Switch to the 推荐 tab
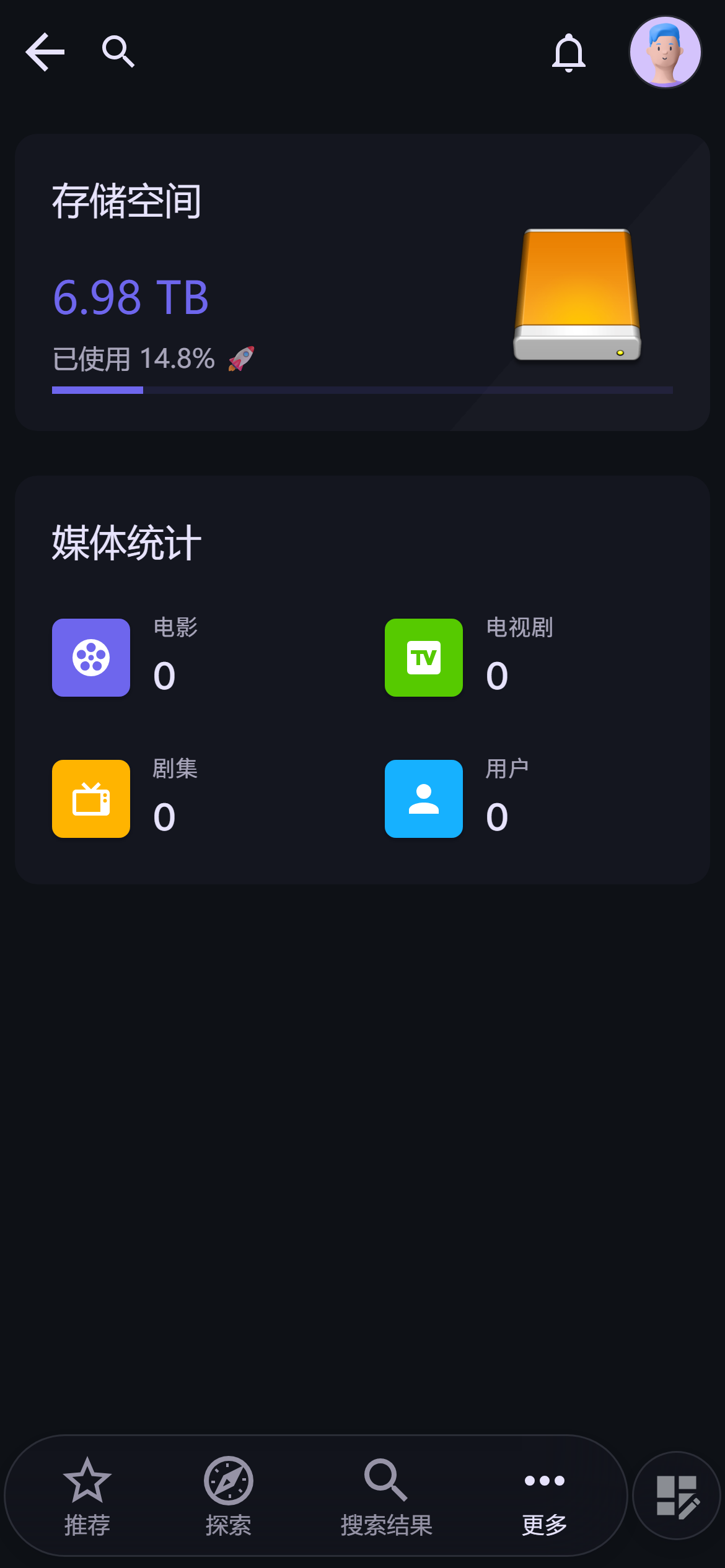The height and width of the screenshot is (1568, 725). pos(87,1496)
